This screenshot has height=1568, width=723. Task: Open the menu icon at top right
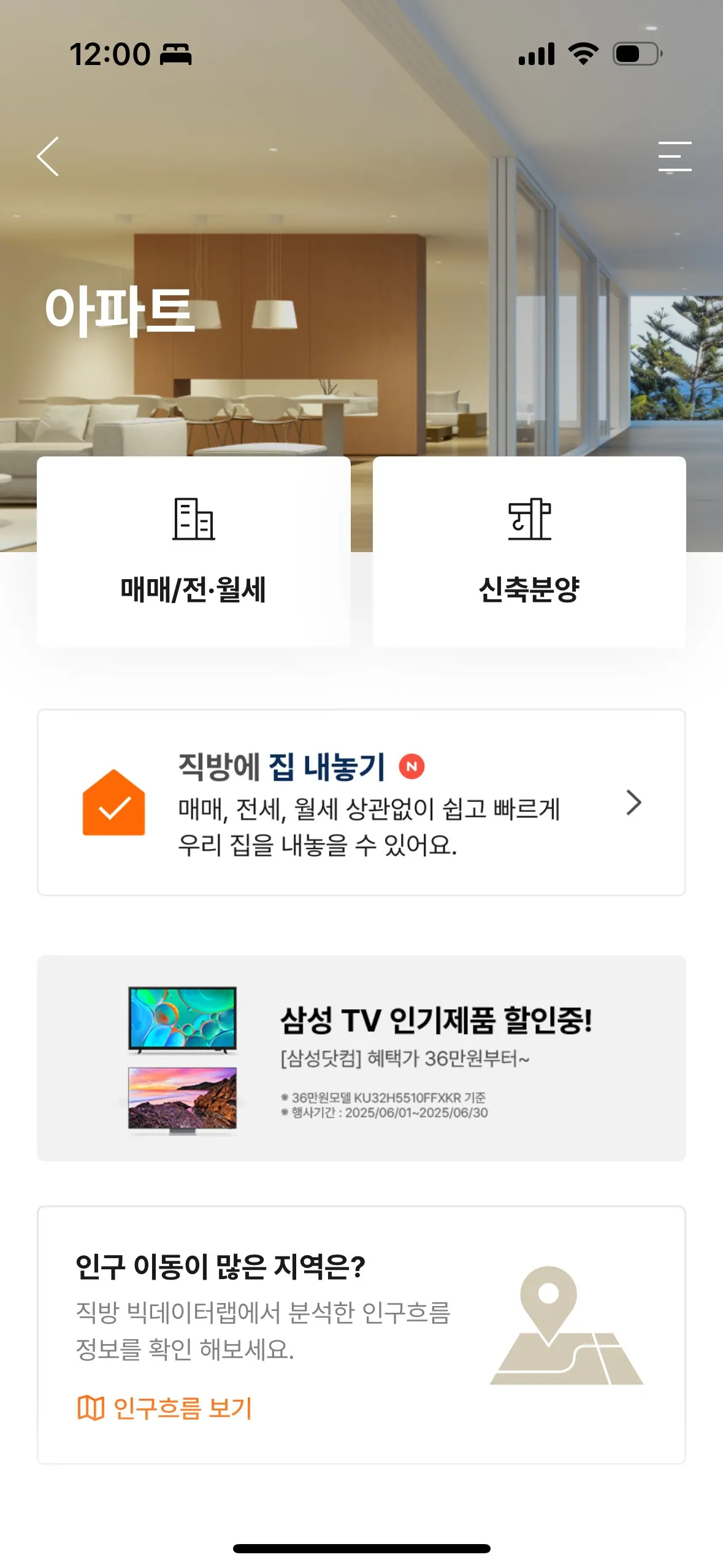click(675, 156)
